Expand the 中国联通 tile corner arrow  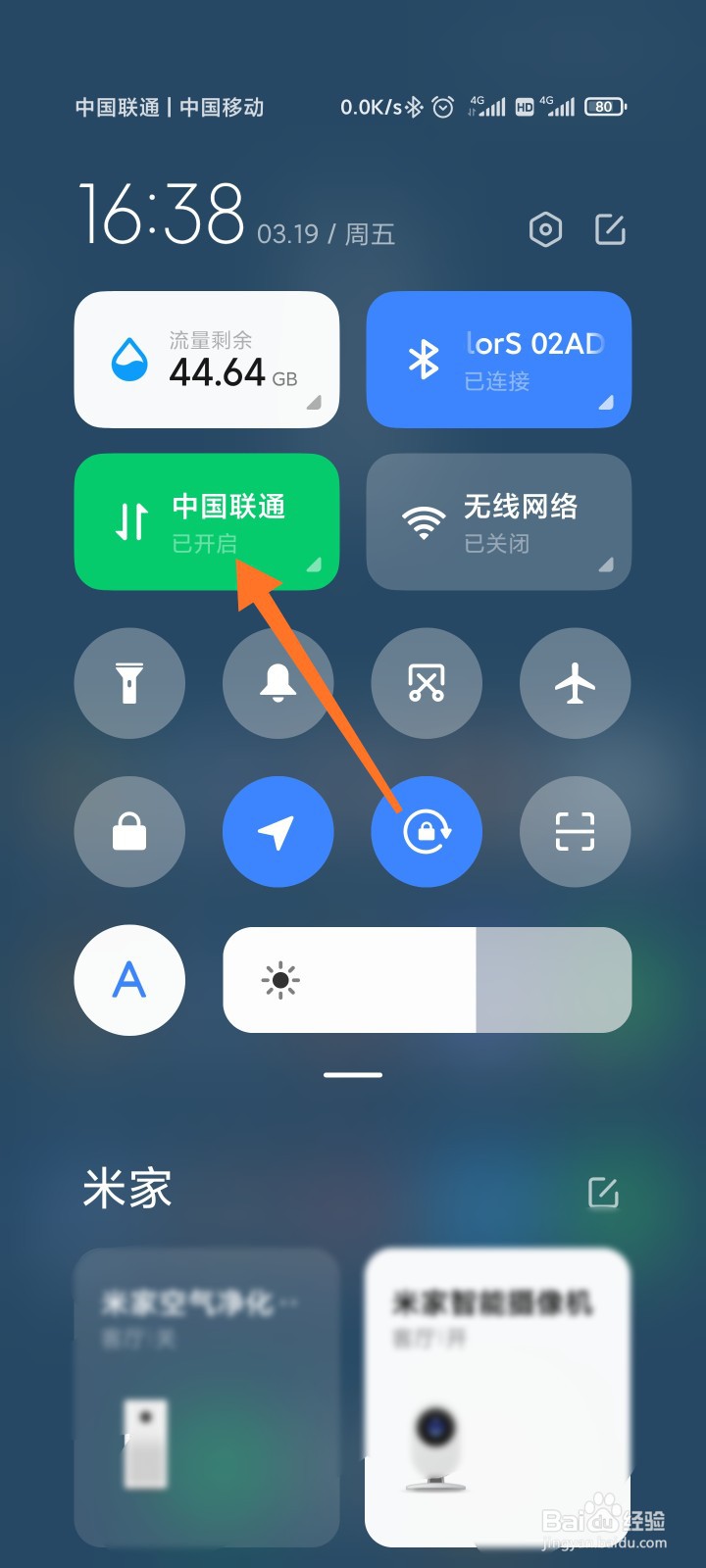click(316, 566)
